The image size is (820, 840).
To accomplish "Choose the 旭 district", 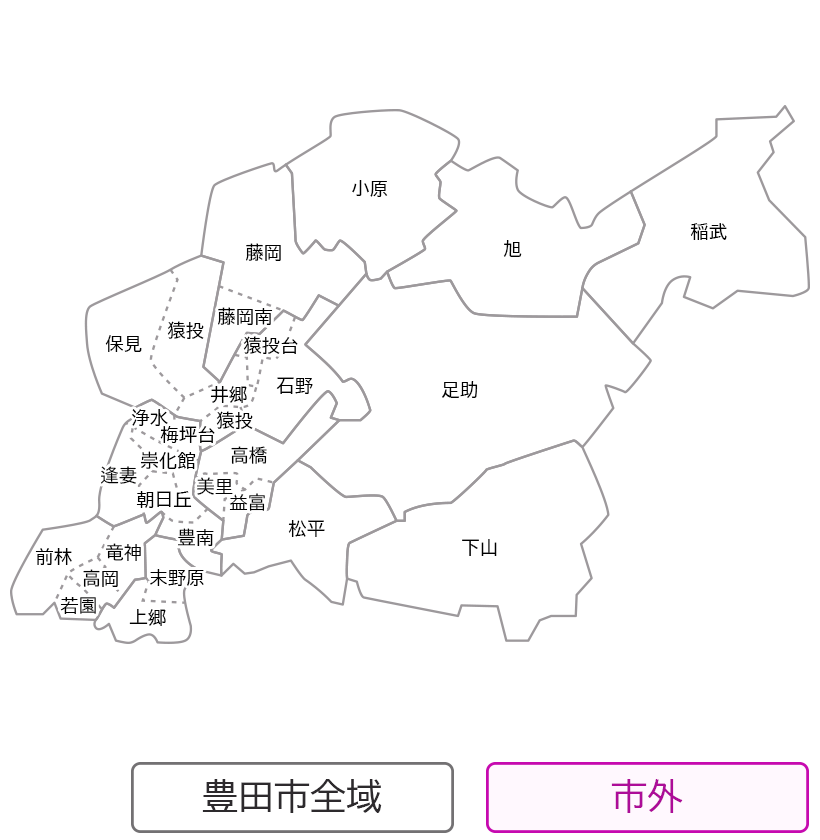I will [x=512, y=249].
